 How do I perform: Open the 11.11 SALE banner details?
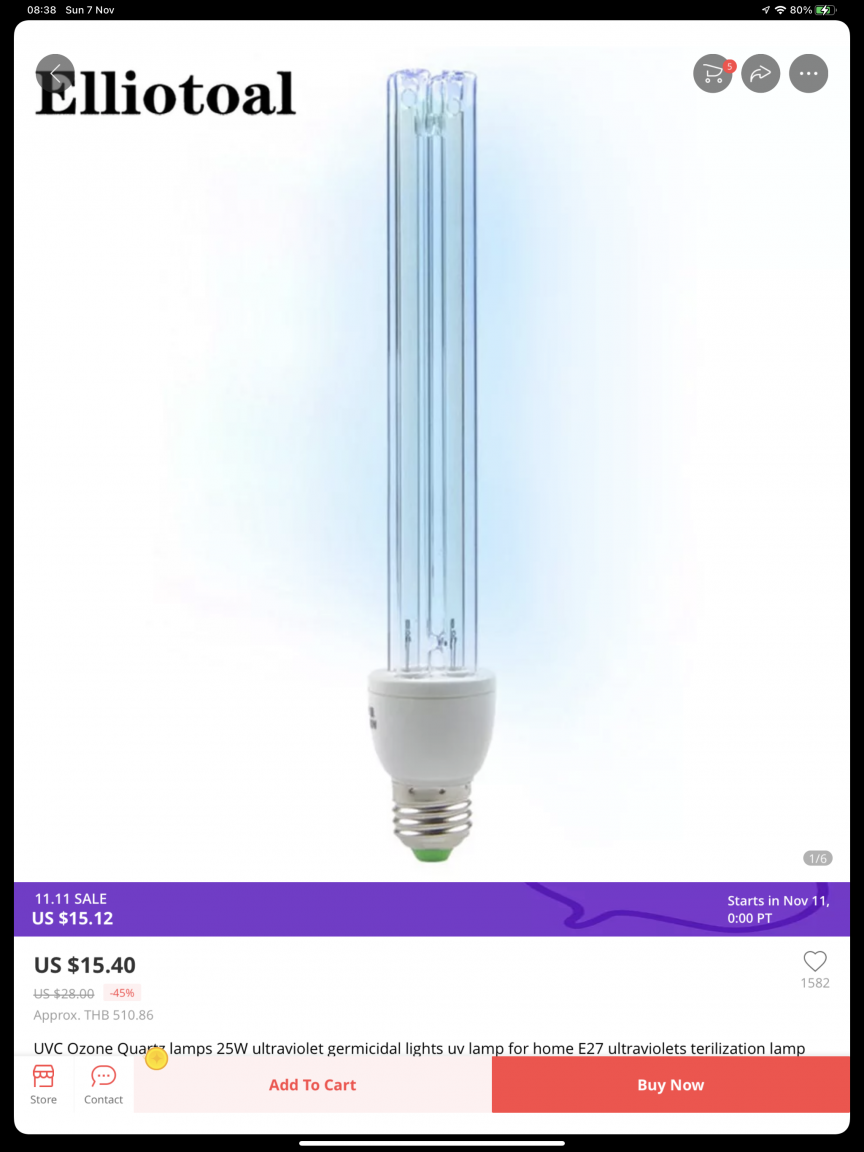coord(432,908)
